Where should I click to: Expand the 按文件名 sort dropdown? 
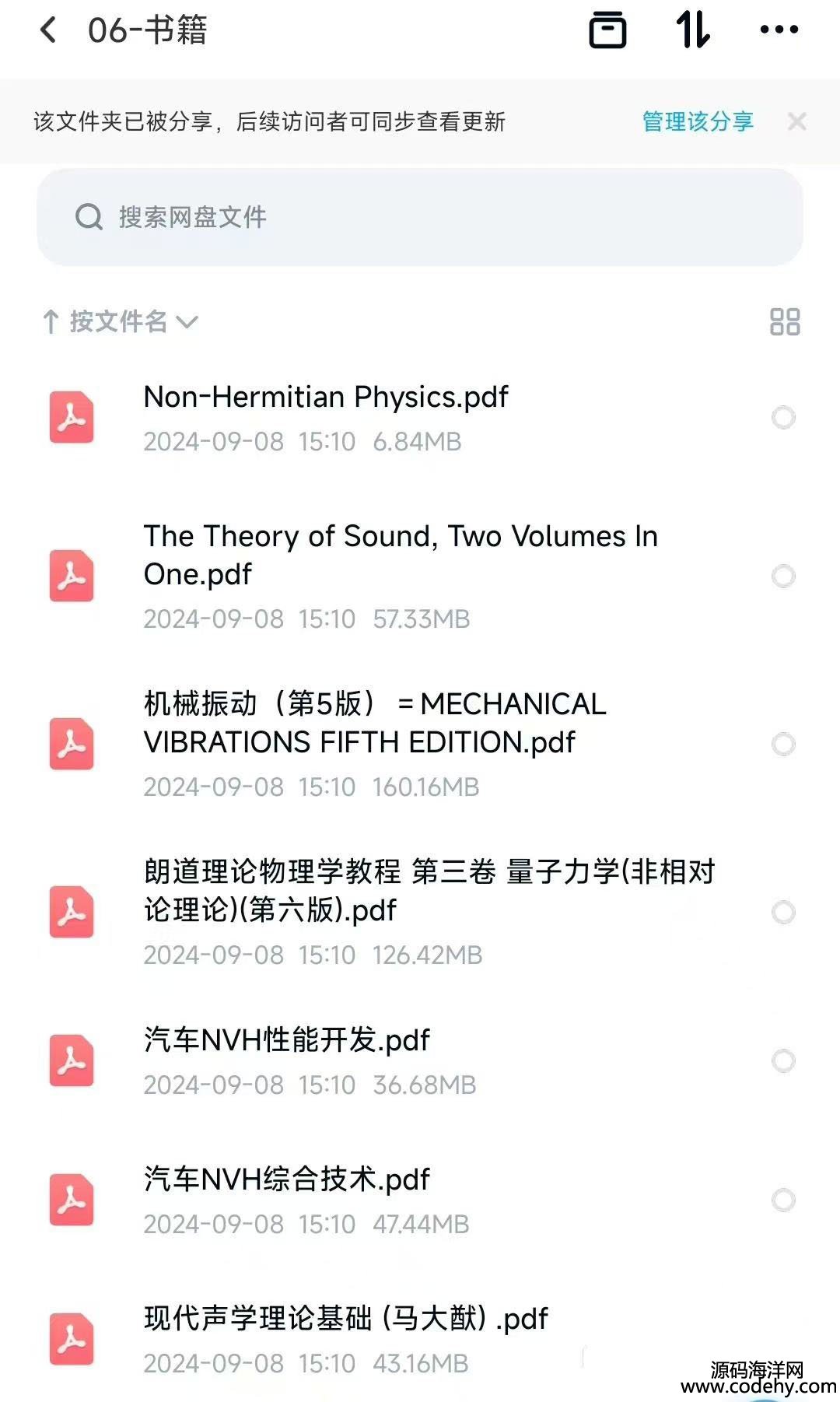(x=121, y=321)
